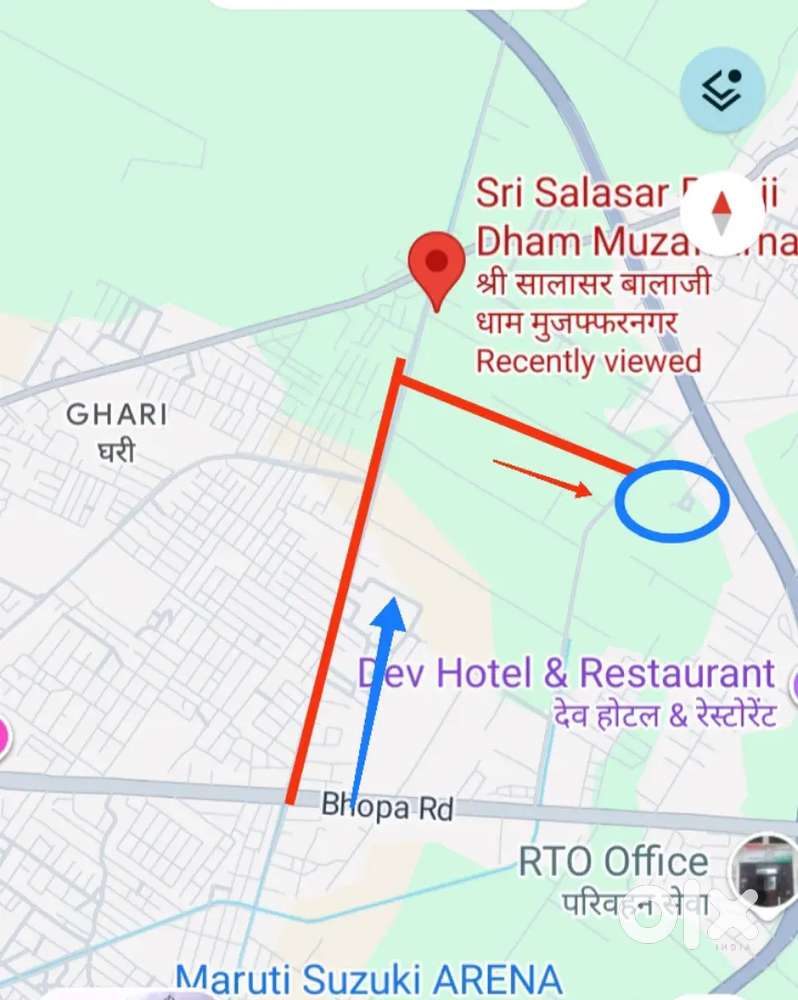Image resolution: width=798 pixels, height=1000 pixels.
Task: Open Dev Hotel & Restaurant place label
Action: point(567,674)
